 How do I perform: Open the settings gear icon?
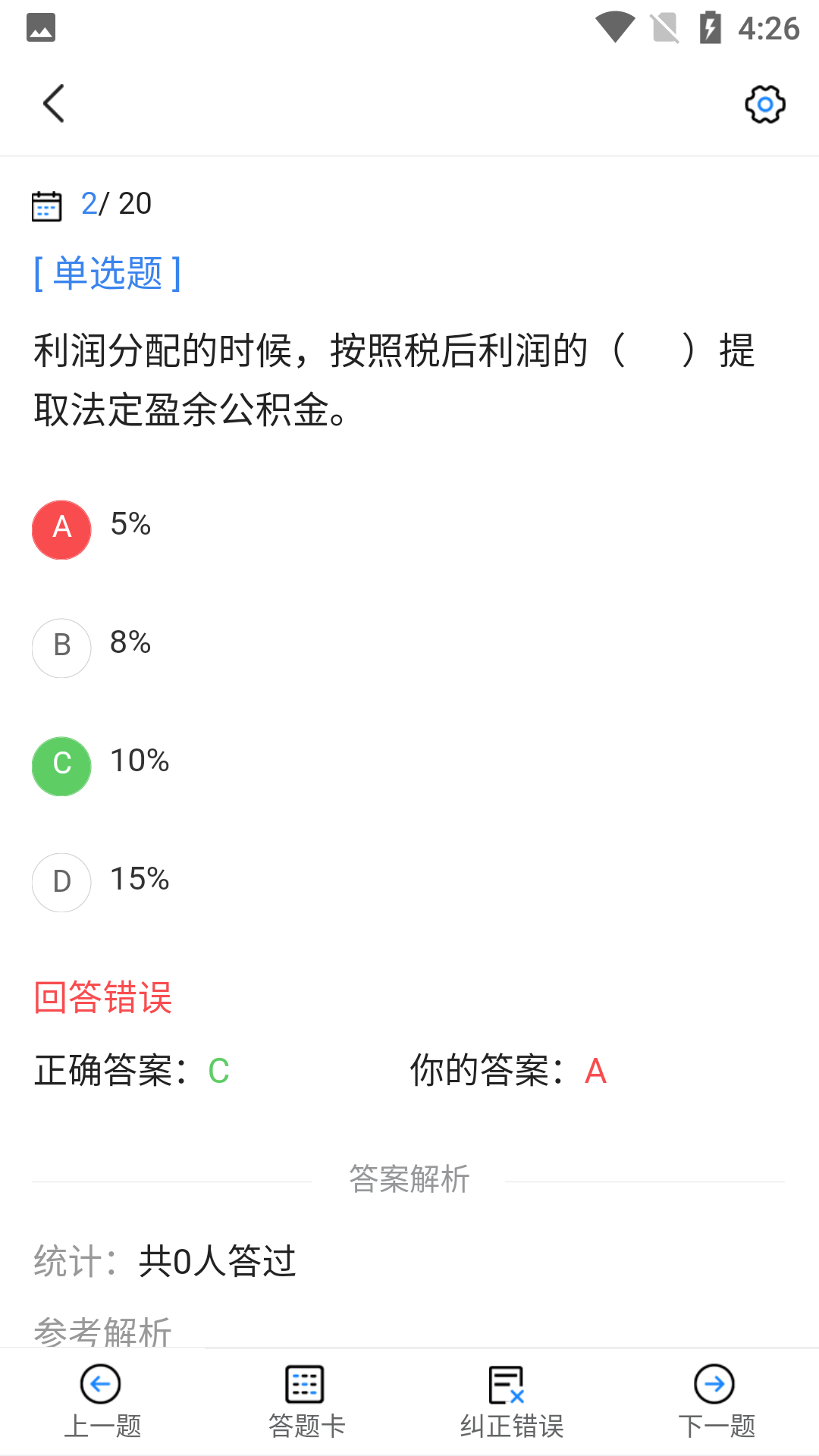point(764,104)
